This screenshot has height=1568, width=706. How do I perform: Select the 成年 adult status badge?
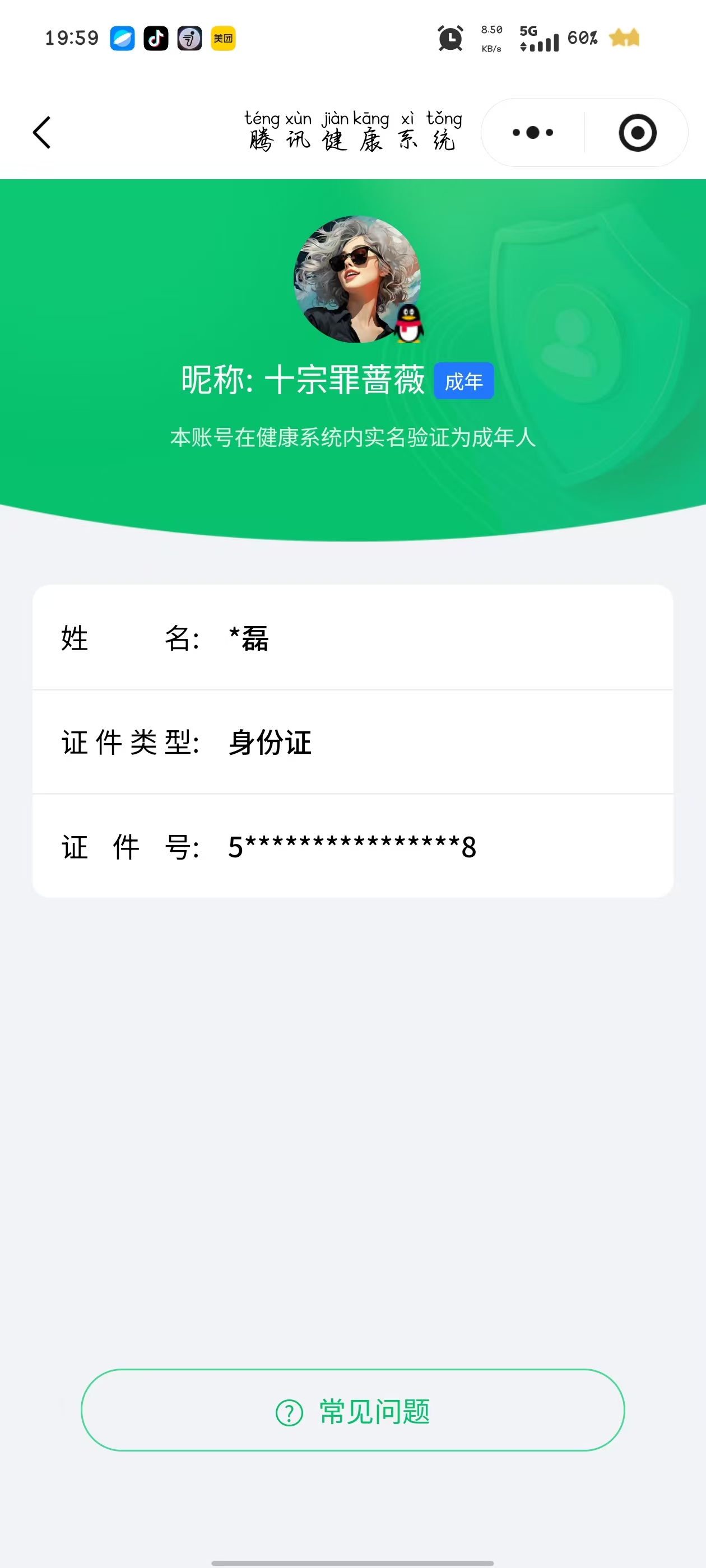point(463,381)
